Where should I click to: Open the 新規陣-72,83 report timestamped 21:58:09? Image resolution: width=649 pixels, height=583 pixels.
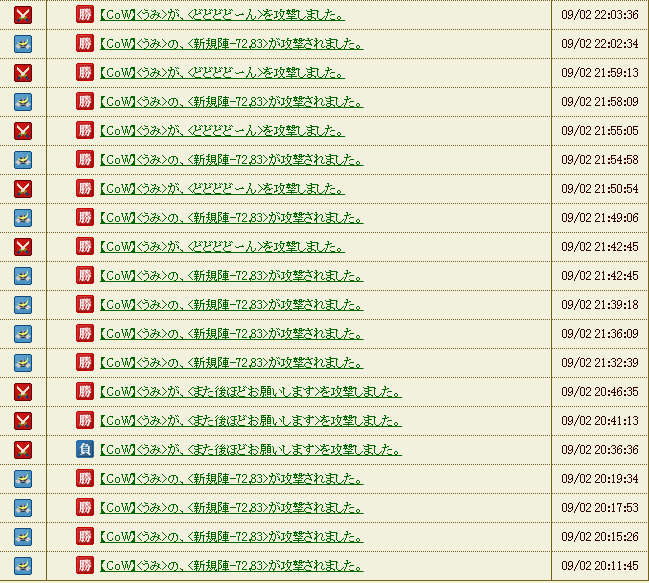[230, 102]
